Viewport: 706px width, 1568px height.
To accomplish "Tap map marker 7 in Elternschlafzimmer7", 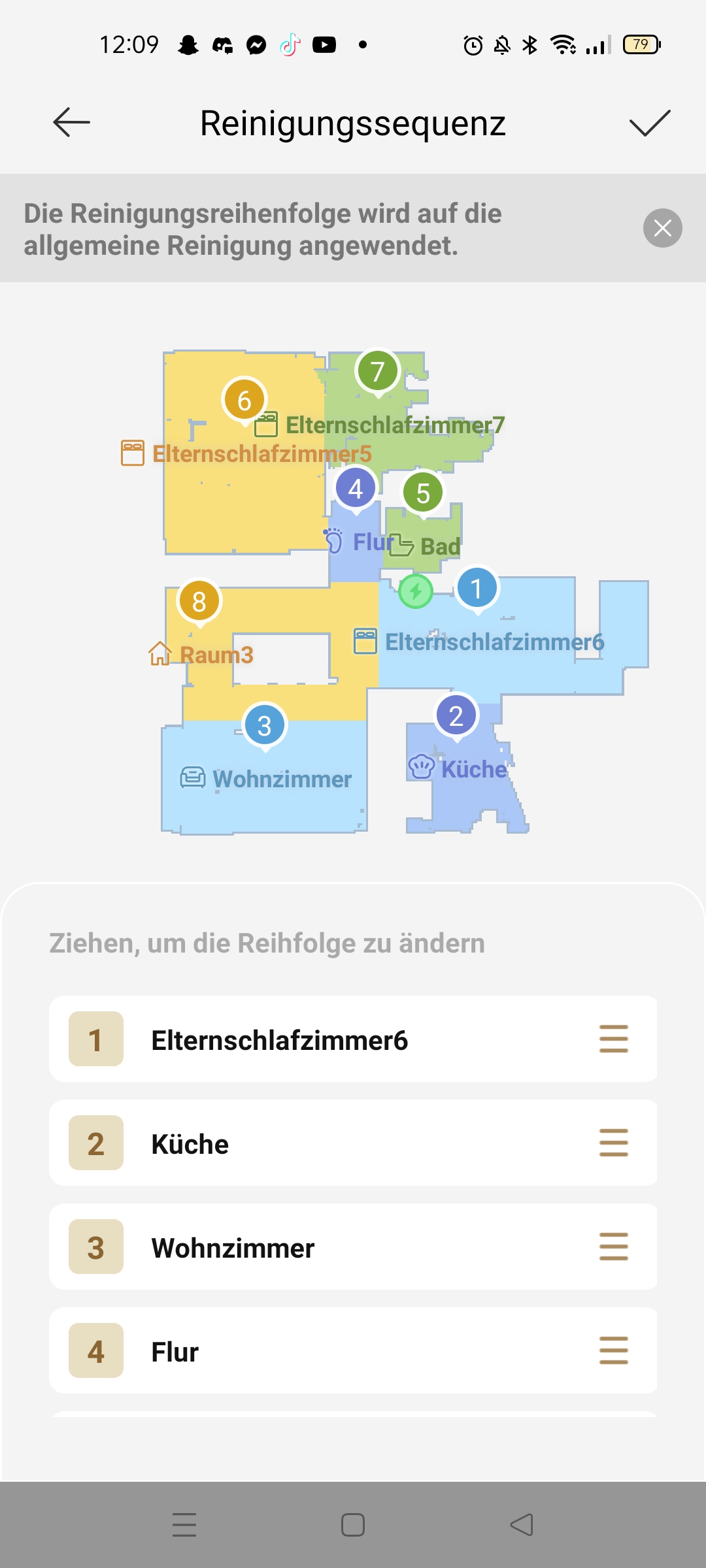I will point(378,372).
